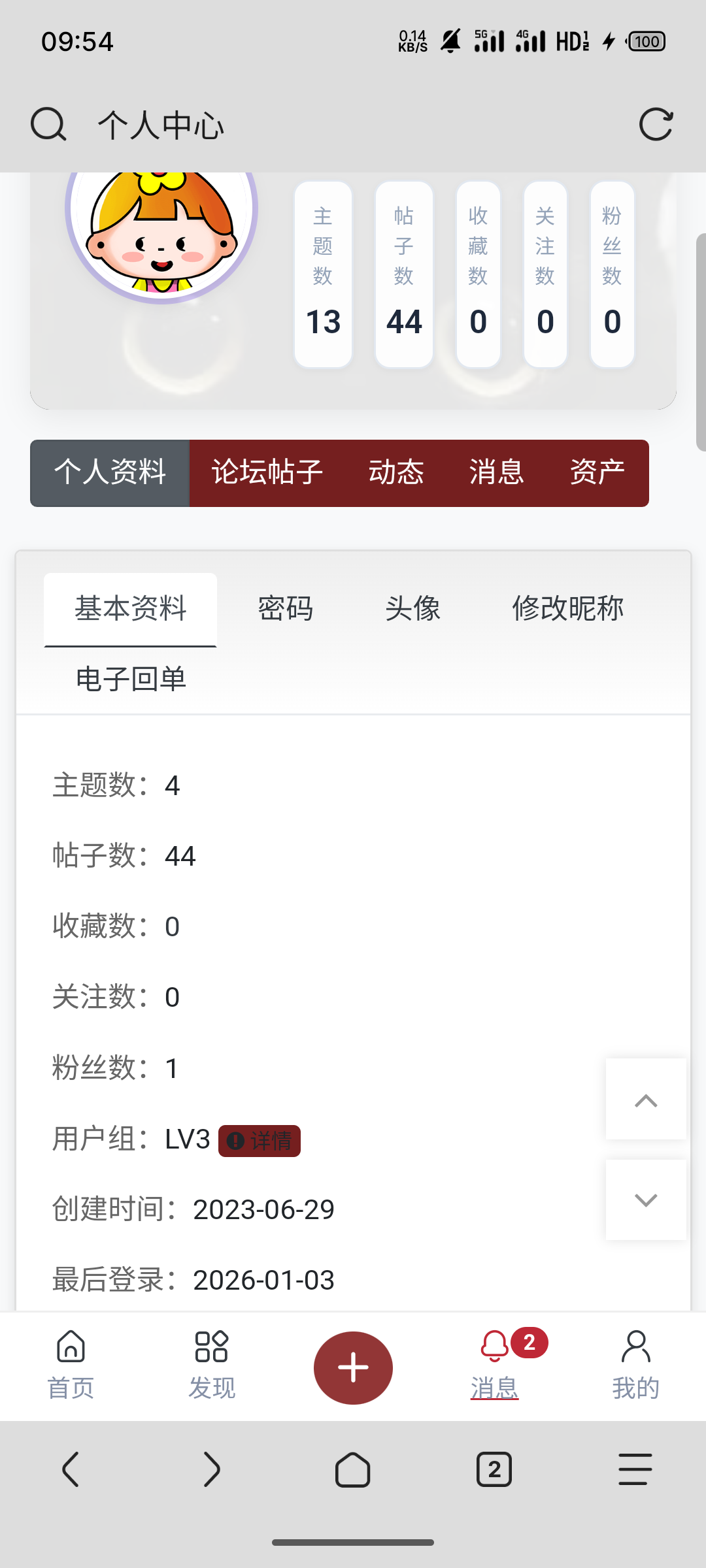The height and width of the screenshot is (1568, 706).
Task: Open the 发现 section
Action: point(212,1365)
